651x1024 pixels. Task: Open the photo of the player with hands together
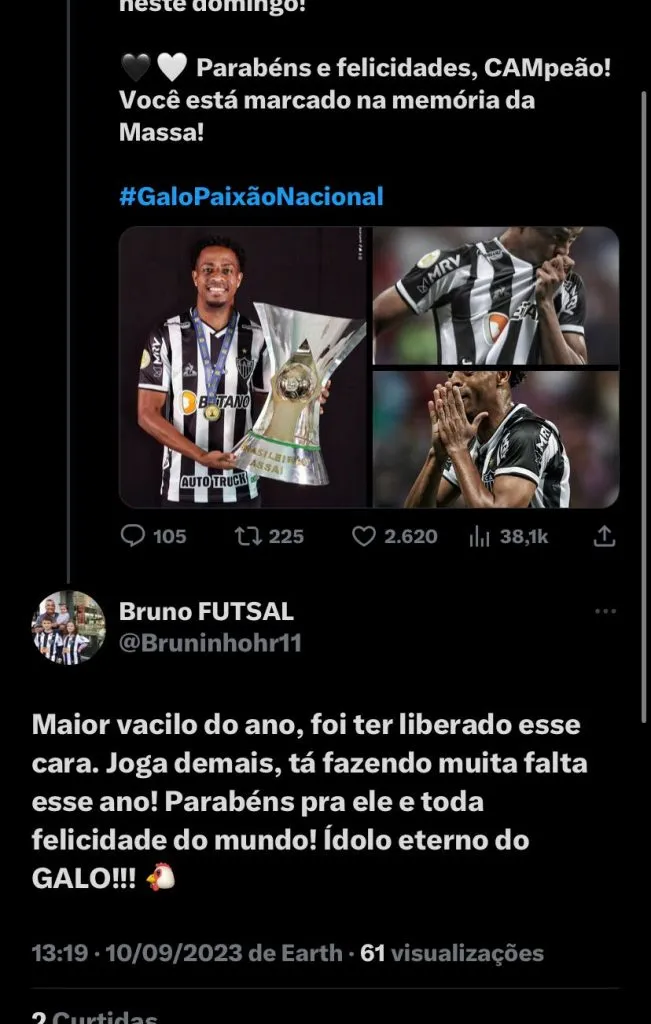496,440
